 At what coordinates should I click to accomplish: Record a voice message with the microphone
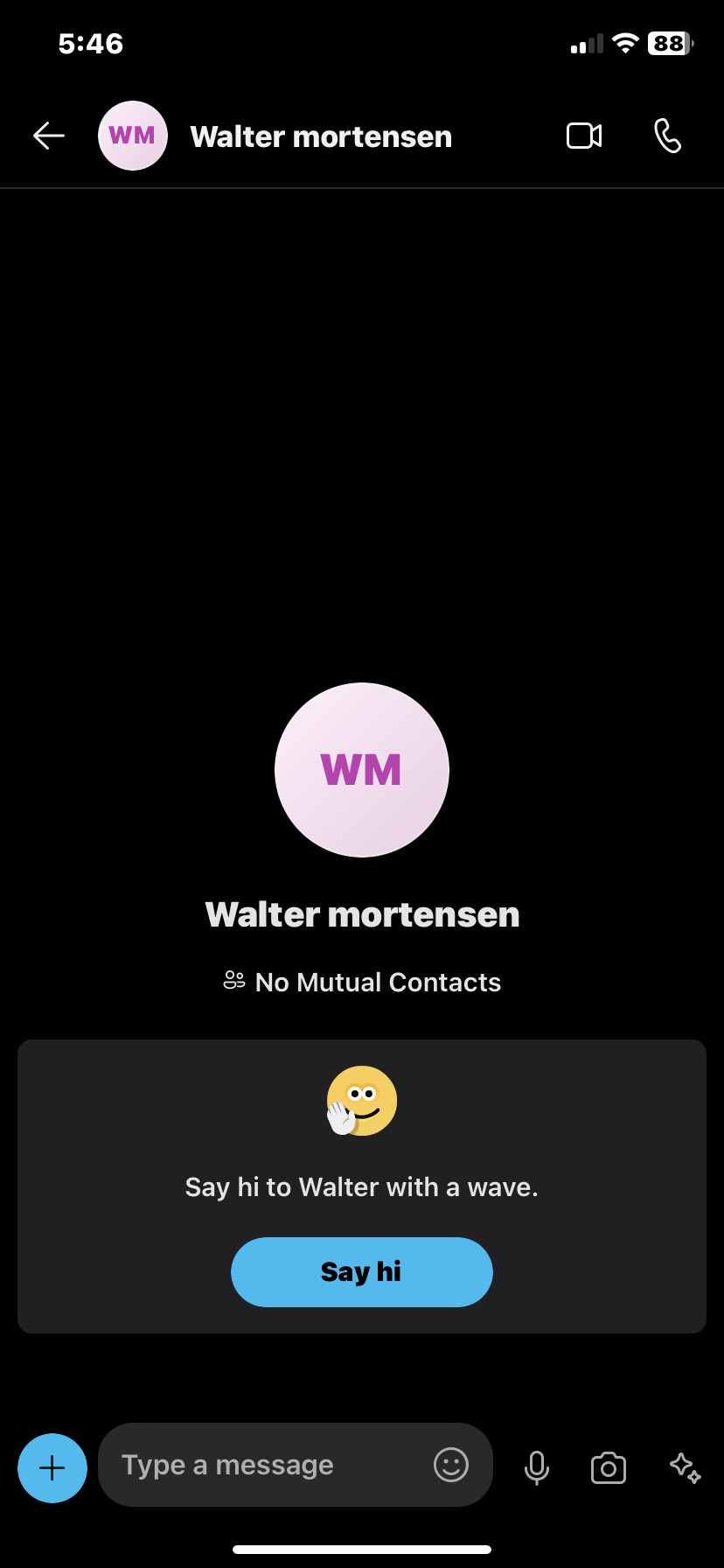tap(537, 1467)
